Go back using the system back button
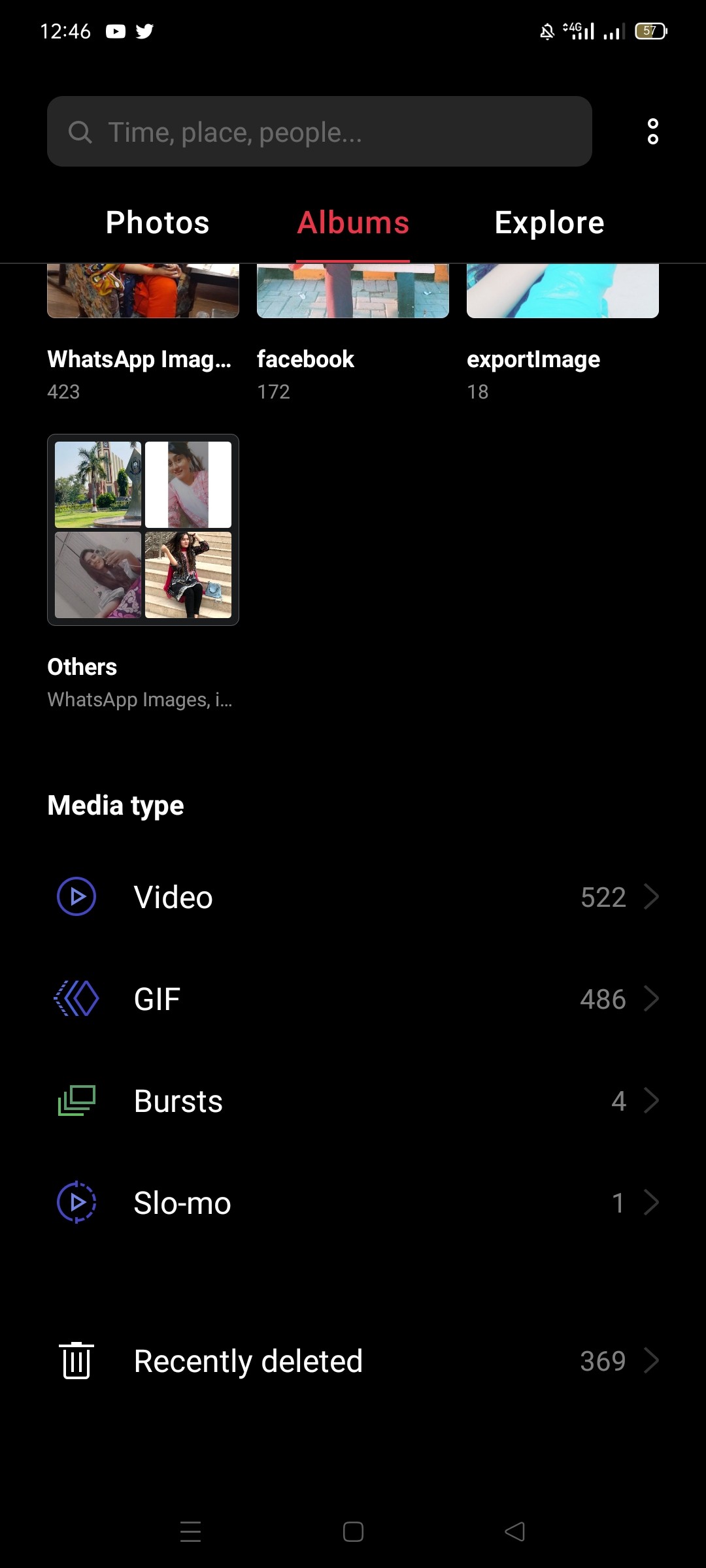This screenshot has width=706, height=1568. coord(515,1531)
